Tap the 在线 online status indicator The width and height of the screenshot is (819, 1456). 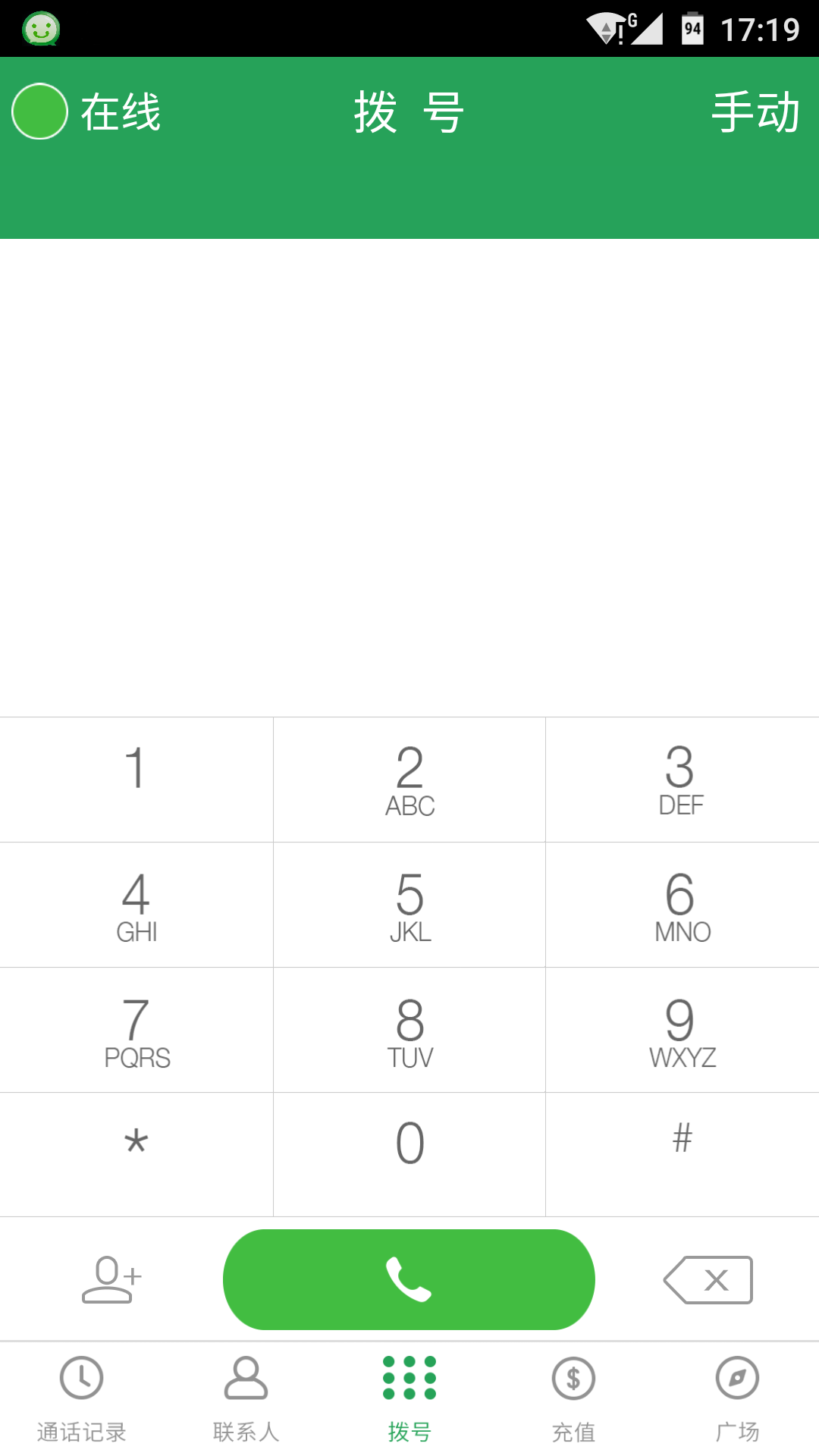(x=87, y=112)
